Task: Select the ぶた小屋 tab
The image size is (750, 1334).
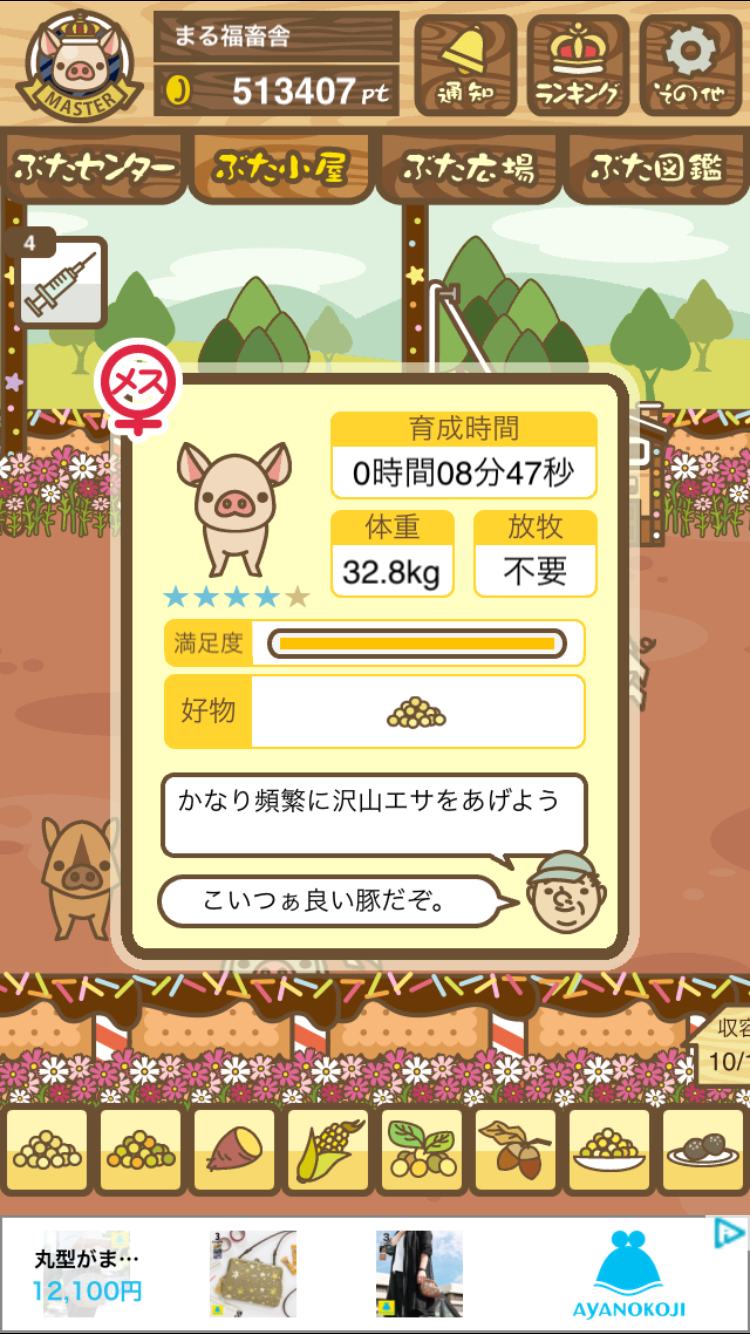Action: click(x=281, y=168)
